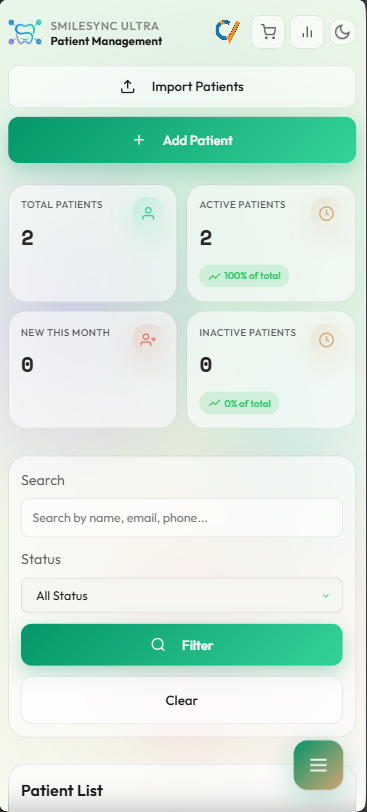Open the bar chart analytics icon
Screen dimensions: 367x812
(307, 32)
